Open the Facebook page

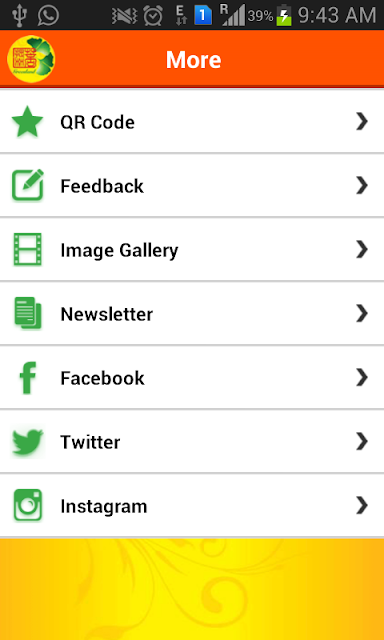click(192, 378)
